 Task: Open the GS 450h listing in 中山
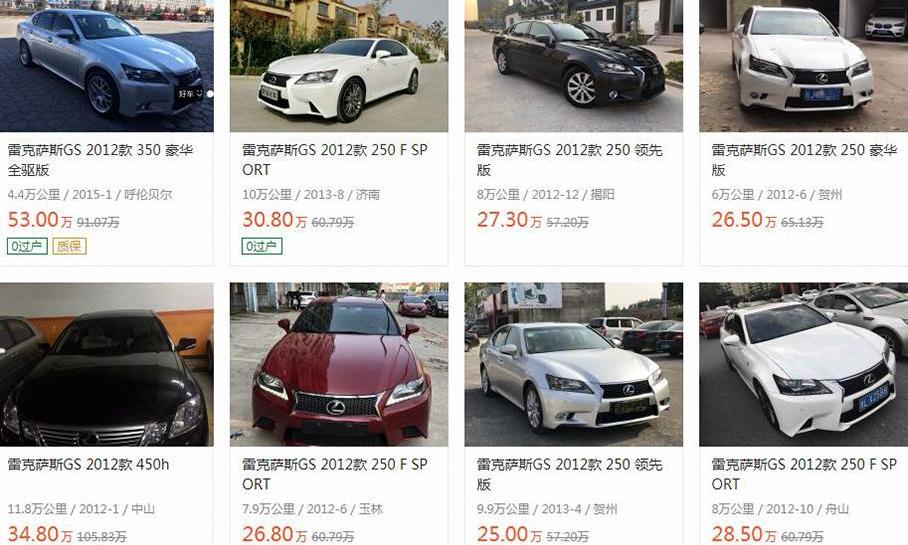(x=89, y=464)
